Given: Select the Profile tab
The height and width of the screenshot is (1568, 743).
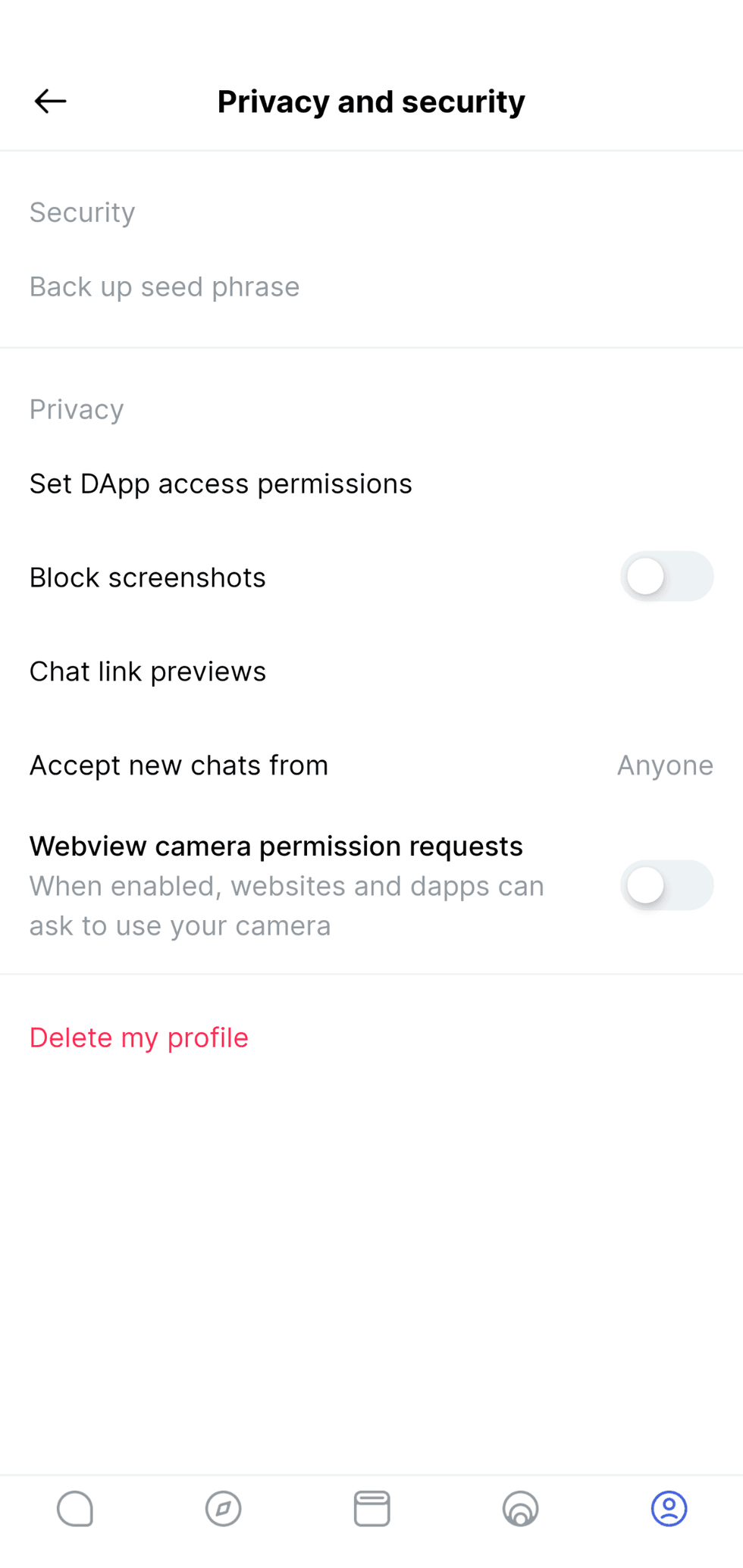Looking at the screenshot, I should [669, 1508].
